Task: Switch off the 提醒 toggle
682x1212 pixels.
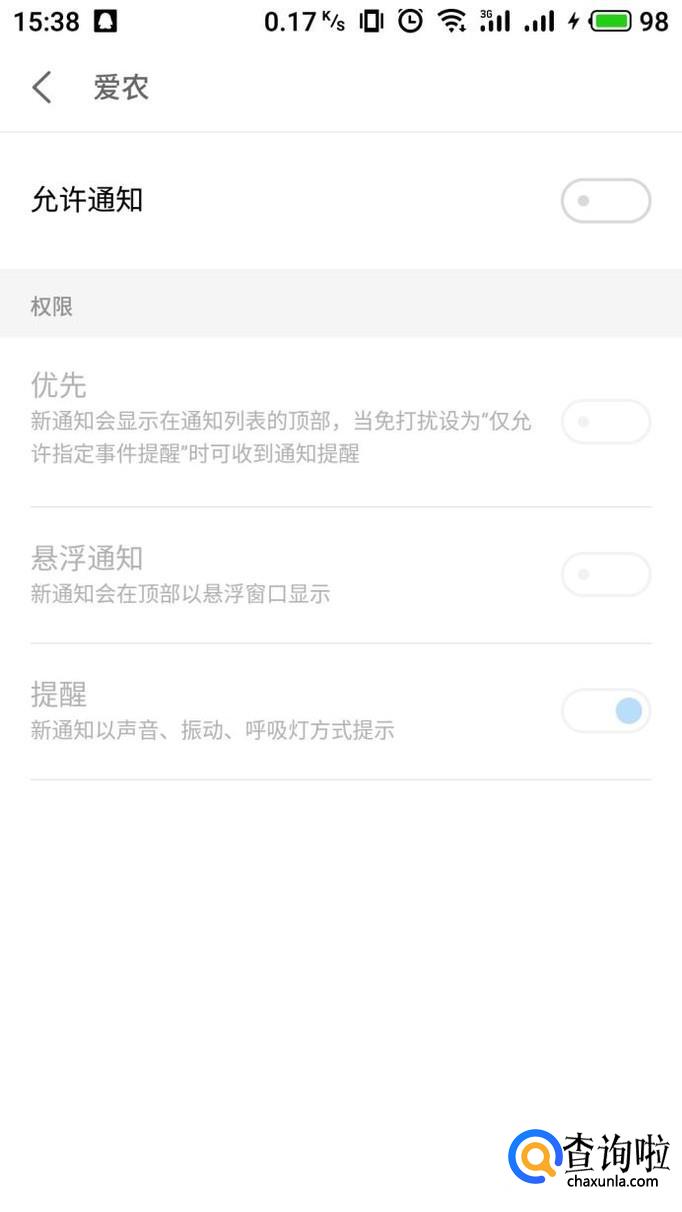Action: coord(606,711)
